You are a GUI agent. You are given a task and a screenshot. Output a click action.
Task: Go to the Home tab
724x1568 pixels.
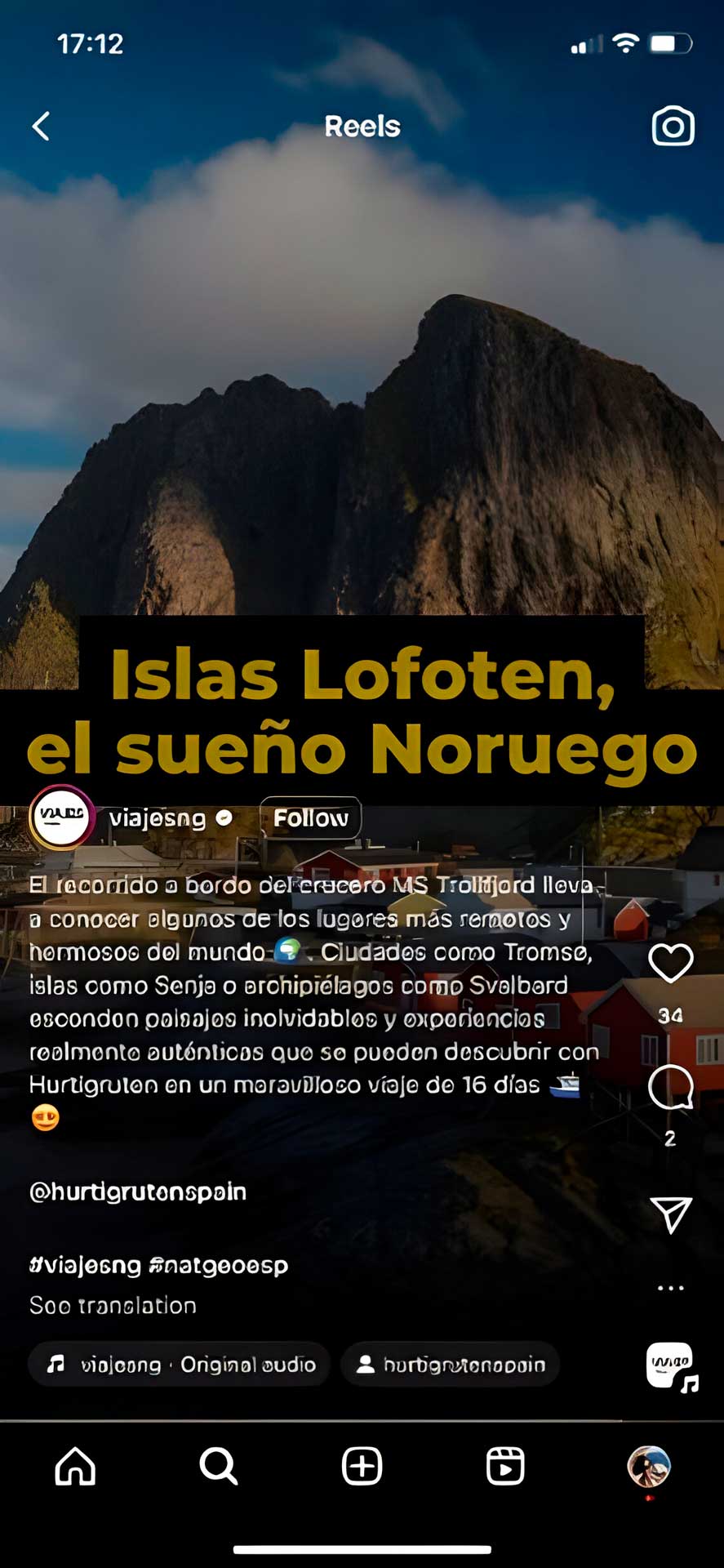point(75,1466)
